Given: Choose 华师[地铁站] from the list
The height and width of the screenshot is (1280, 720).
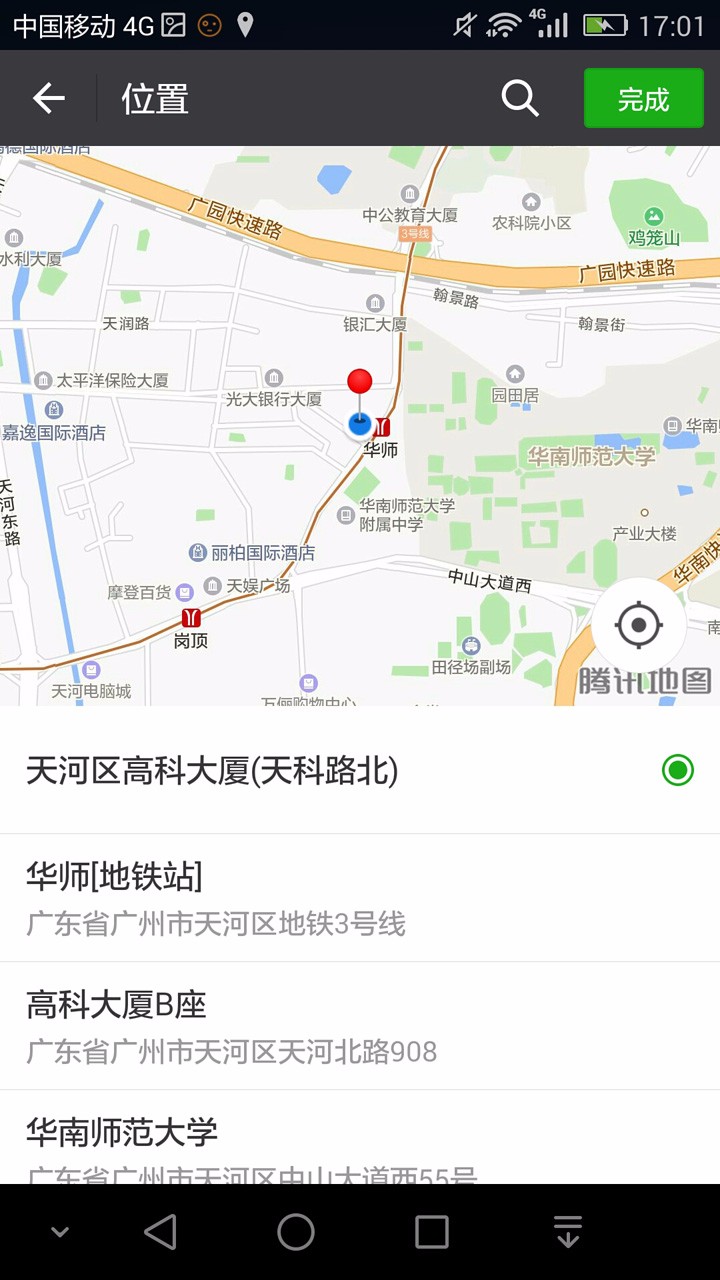Looking at the screenshot, I should pyautogui.click(x=360, y=898).
